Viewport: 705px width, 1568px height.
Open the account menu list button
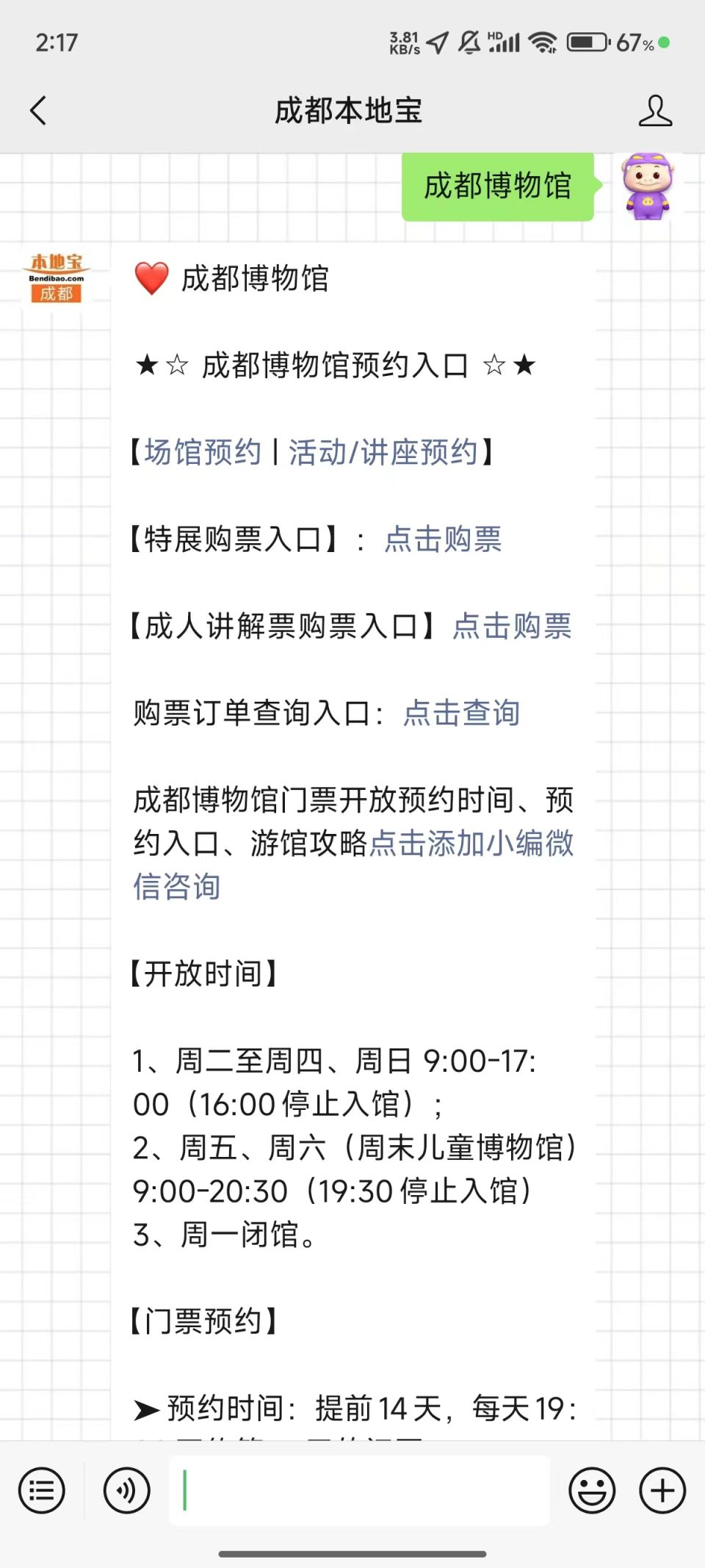coord(42,1490)
